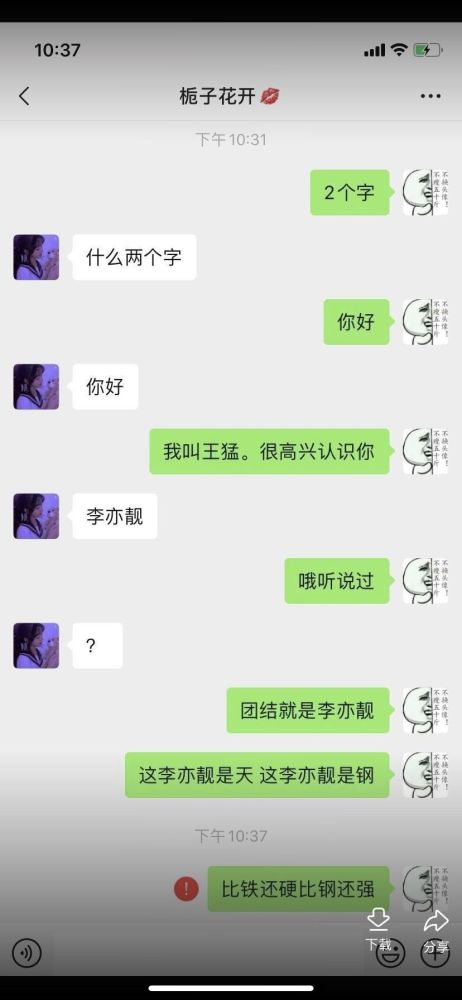Screen dimensions: 462x1000
Task: Open the three-dot chat options menu
Action: click(431, 96)
